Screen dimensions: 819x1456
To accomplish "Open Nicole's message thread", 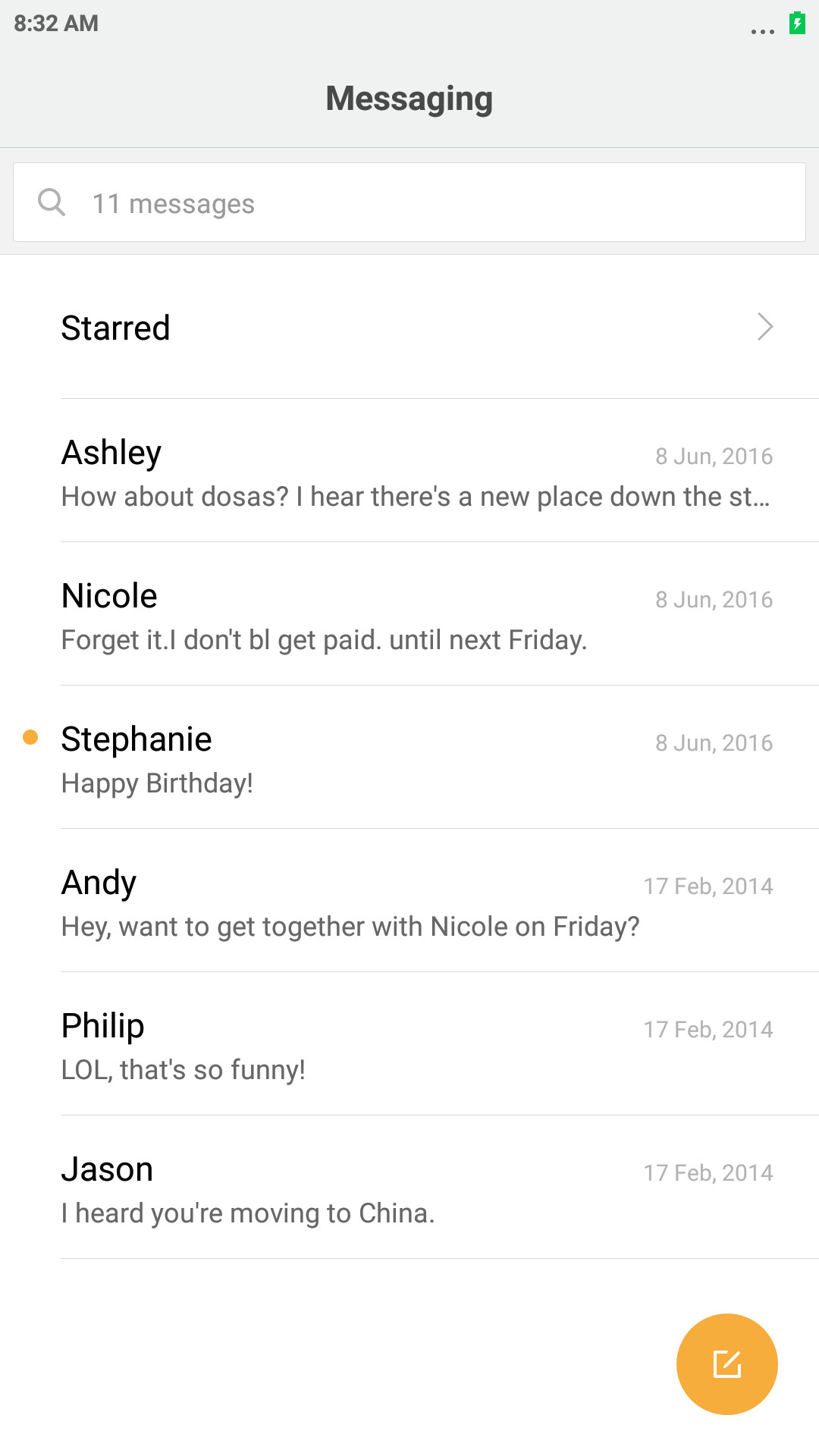I will click(409, 614).
